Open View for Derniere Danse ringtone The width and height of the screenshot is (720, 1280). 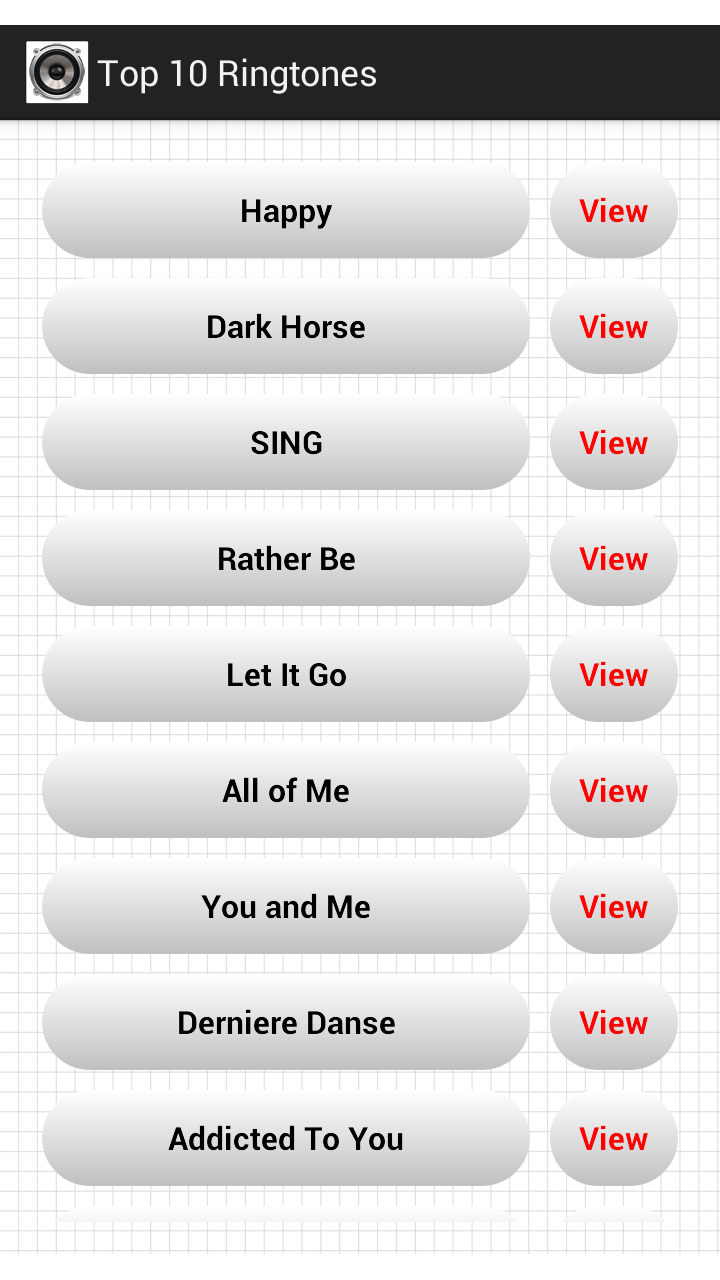coord(613,1023)
